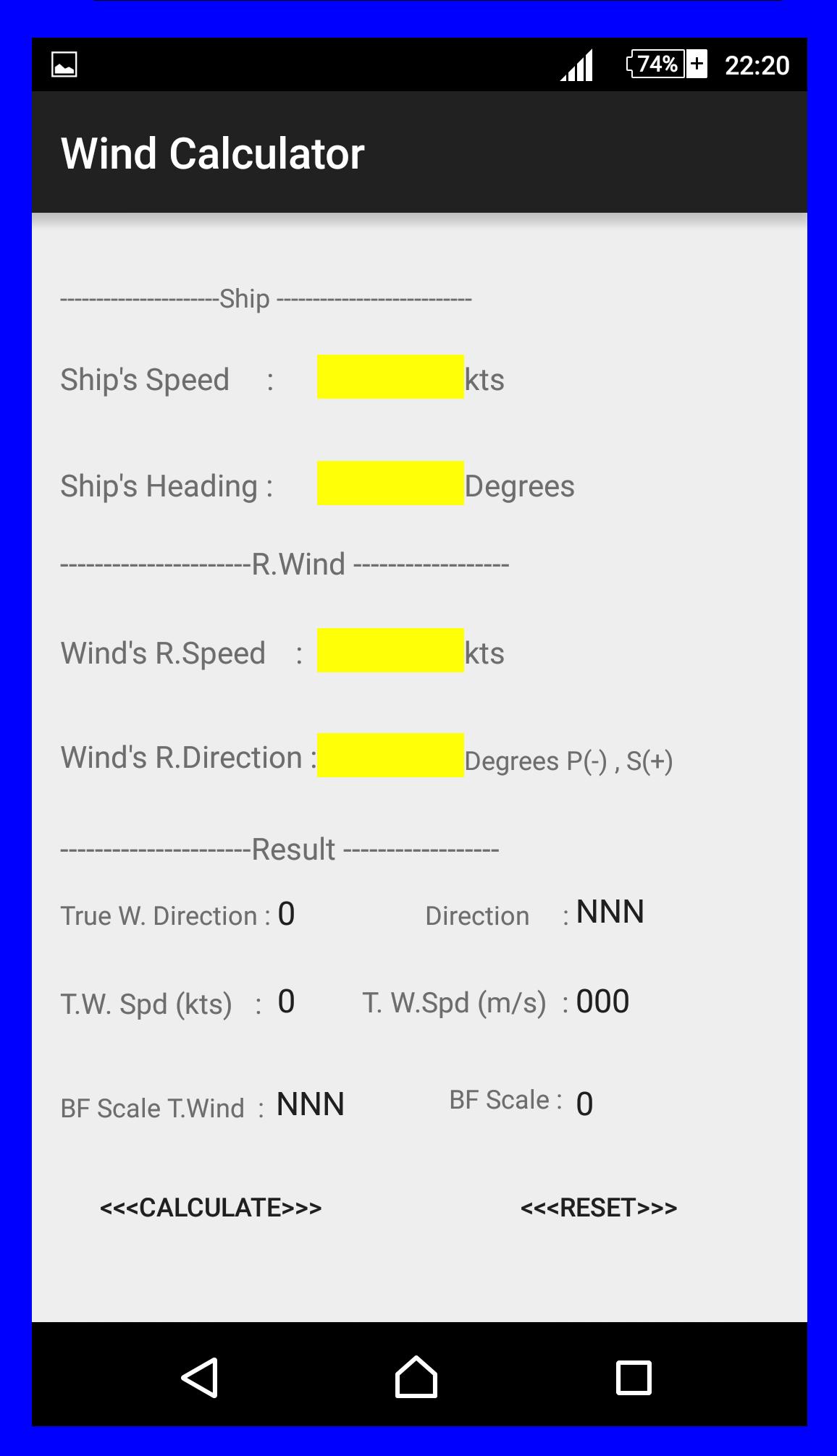Tap the Ship's Speed input field

[390, 376]
